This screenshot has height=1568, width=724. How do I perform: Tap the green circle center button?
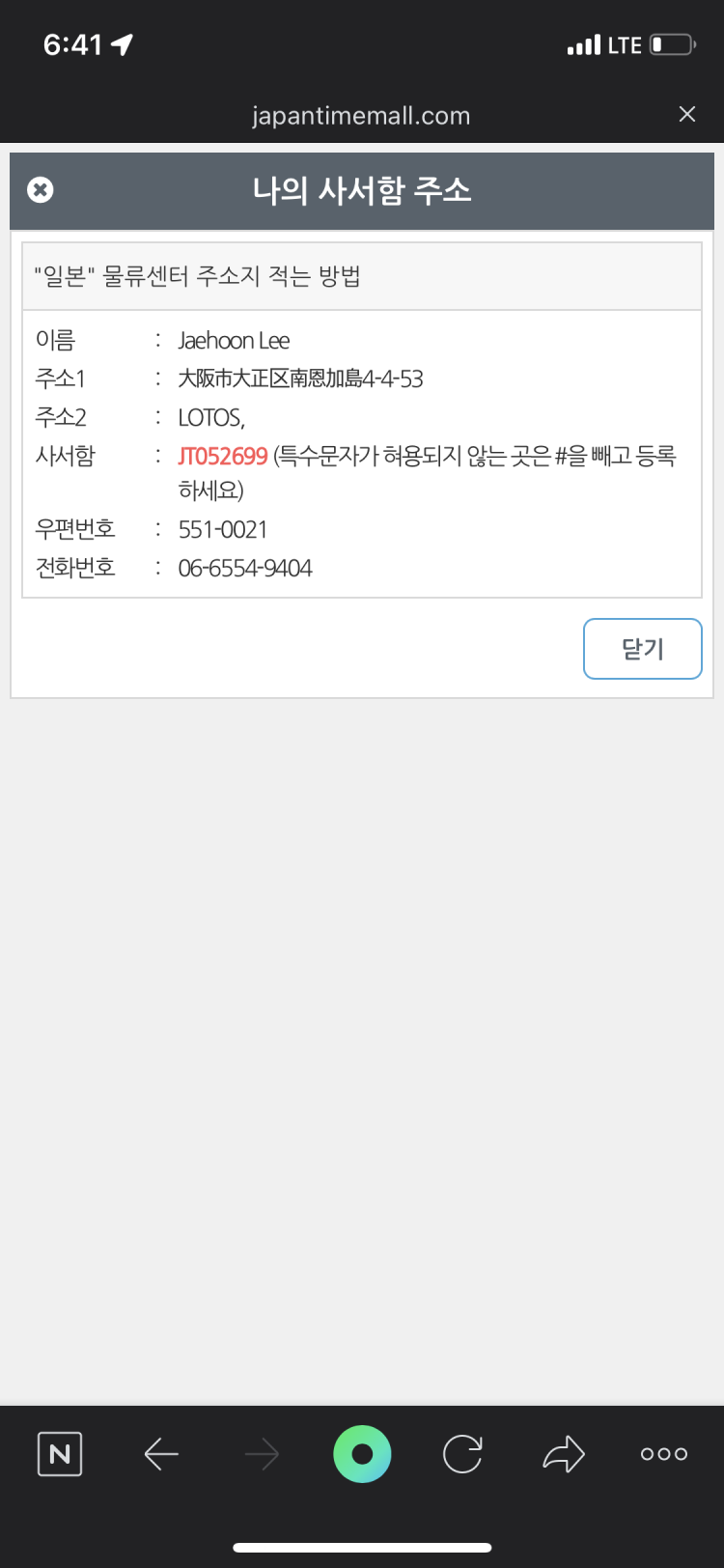362,1454
